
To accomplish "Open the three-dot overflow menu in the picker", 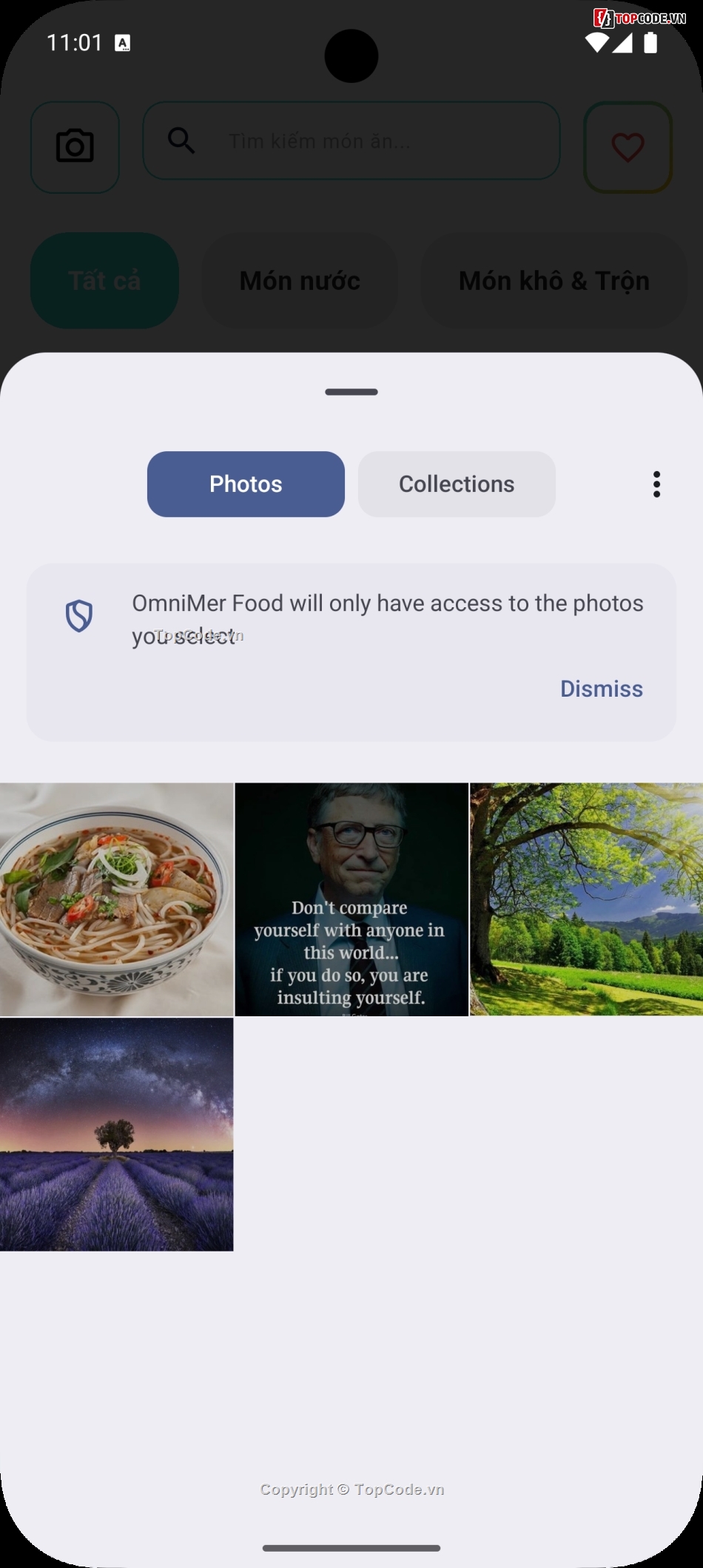I will pos(656,484).
